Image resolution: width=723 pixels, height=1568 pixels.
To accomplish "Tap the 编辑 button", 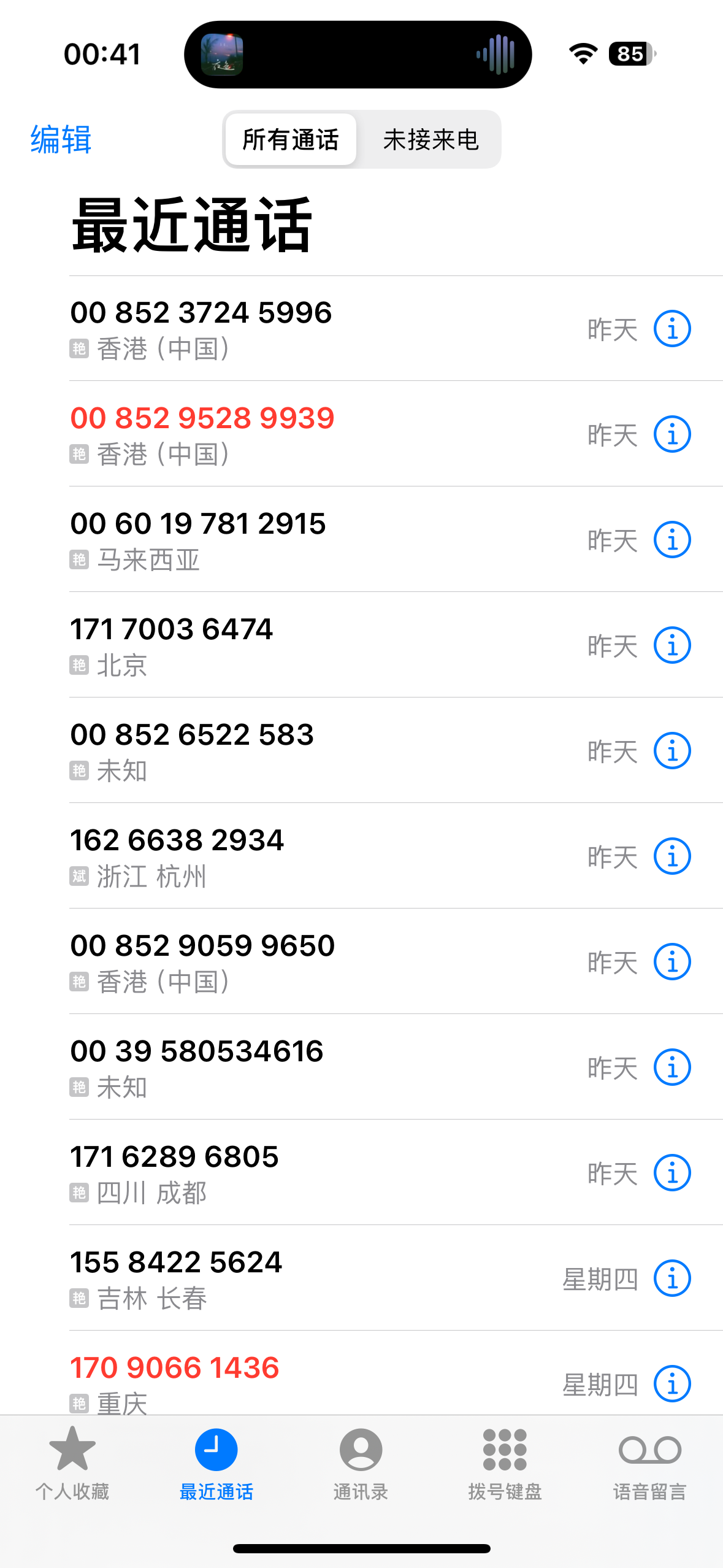I will (x=61, y=140).
